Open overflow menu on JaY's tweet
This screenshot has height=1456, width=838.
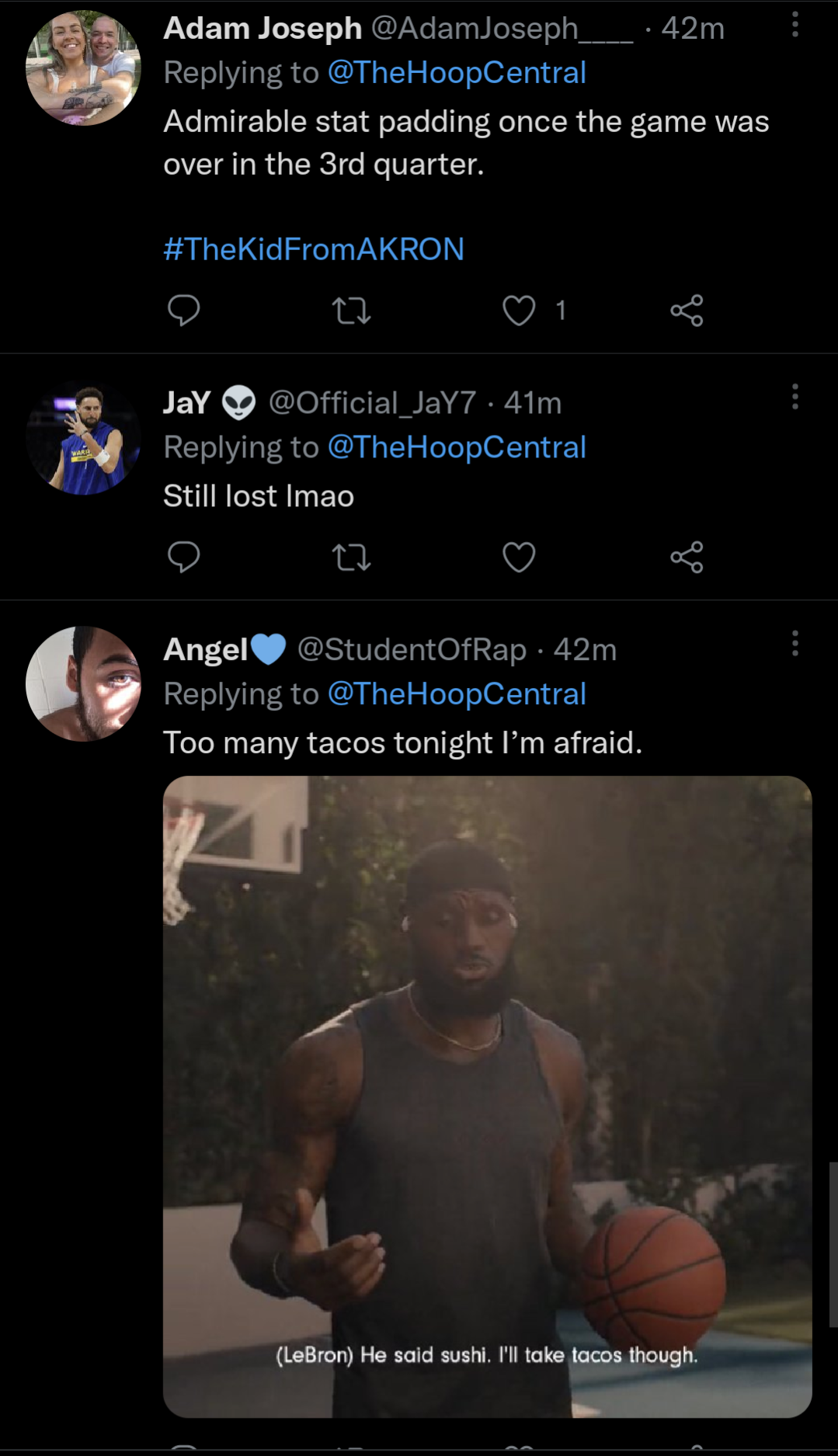tap(795, 397)
